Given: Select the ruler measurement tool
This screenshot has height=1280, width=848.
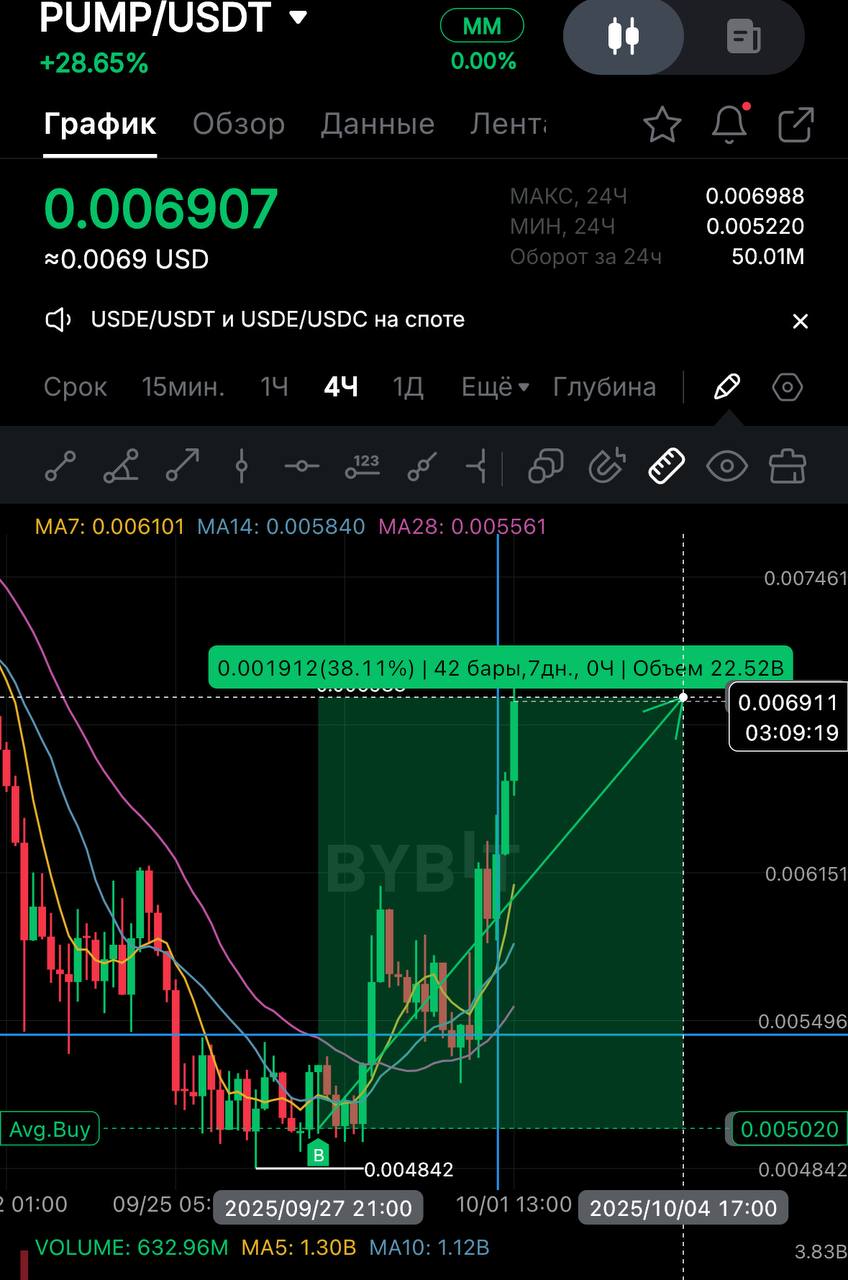Looking at the screenshot, I should pos(666,466).
